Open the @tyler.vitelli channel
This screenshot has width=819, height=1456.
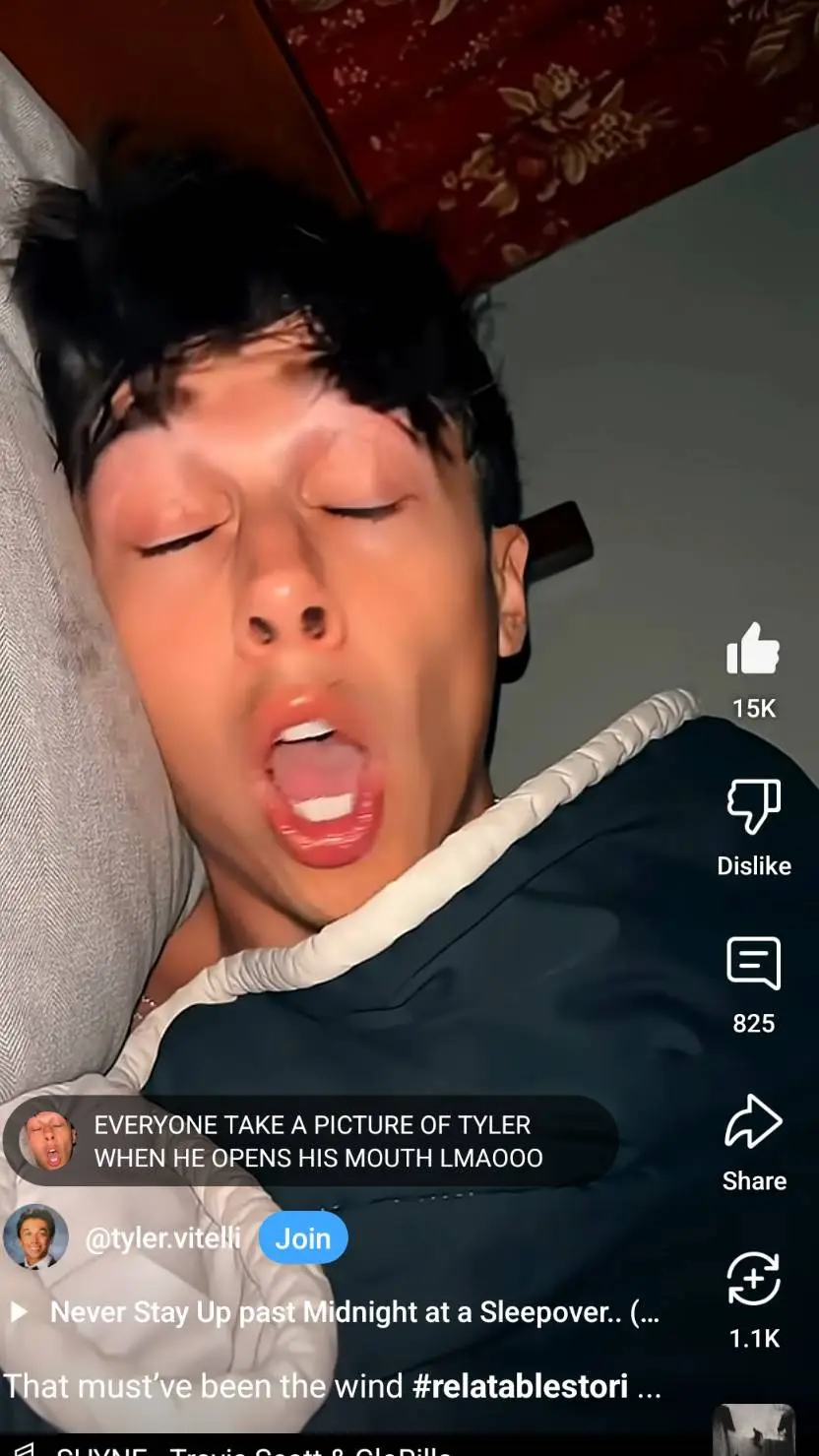(x=162, y=1238)
